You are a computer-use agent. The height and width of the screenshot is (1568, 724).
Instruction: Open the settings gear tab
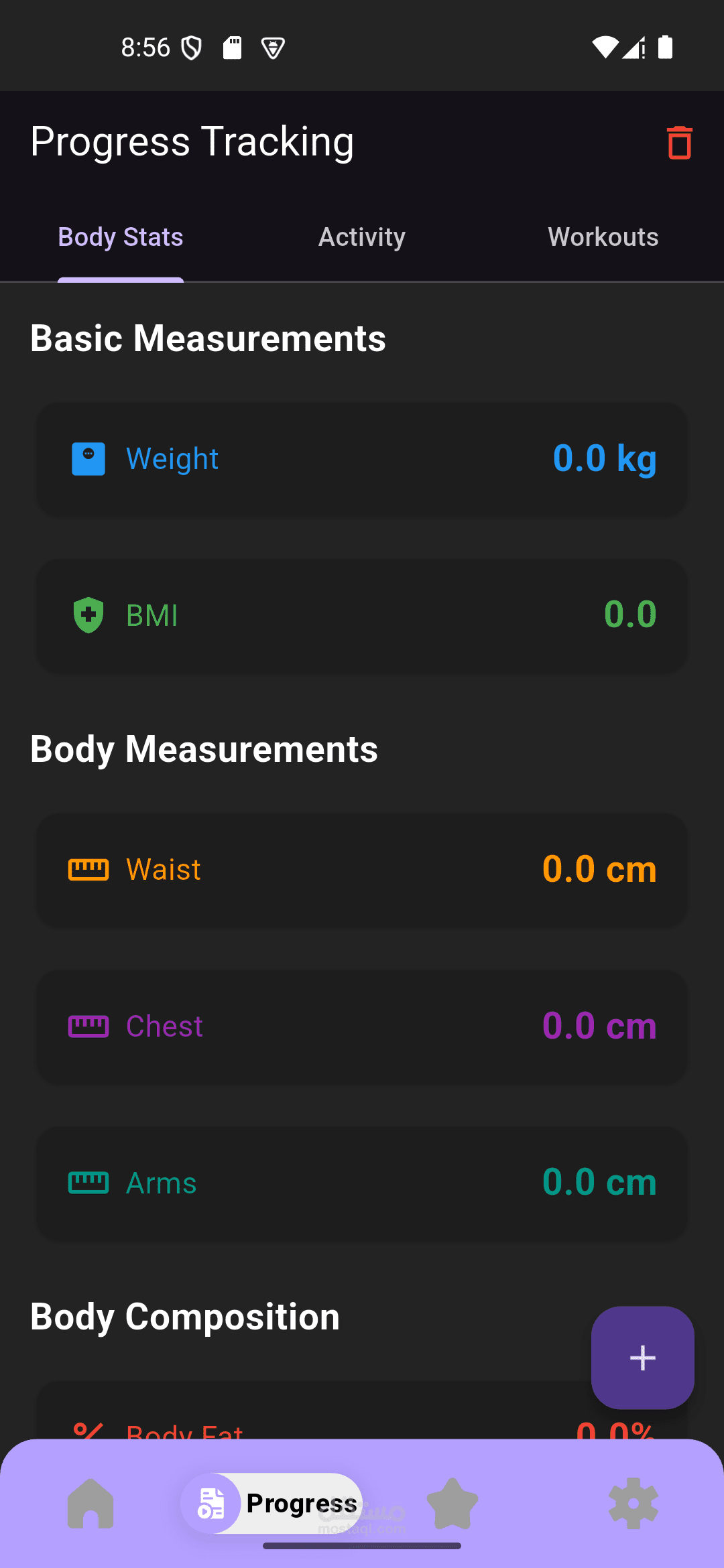tap(633, 1504)
